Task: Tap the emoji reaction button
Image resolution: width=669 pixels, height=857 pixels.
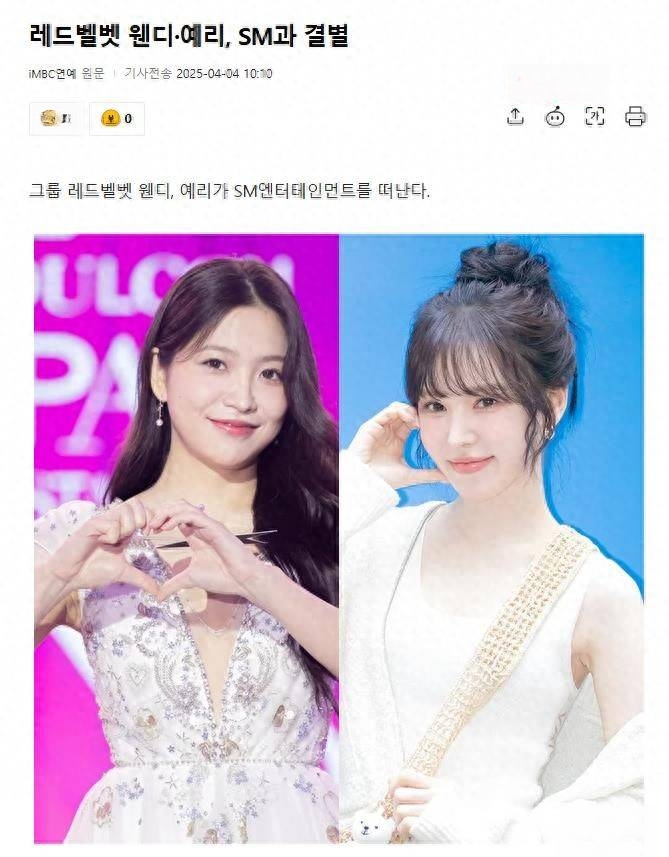Action: 54,118
